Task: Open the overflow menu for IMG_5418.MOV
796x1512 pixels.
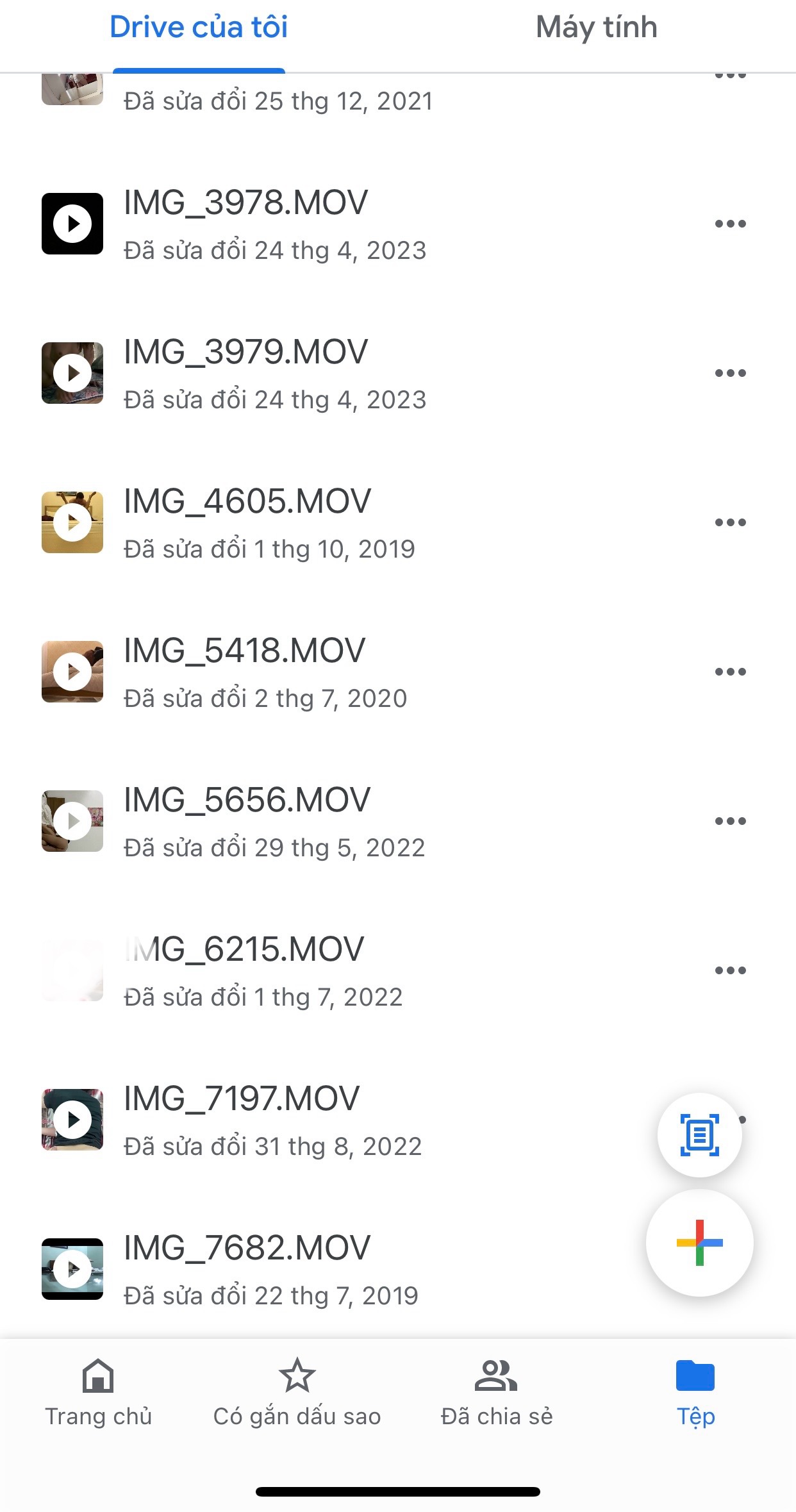Action: coord(730,672)
